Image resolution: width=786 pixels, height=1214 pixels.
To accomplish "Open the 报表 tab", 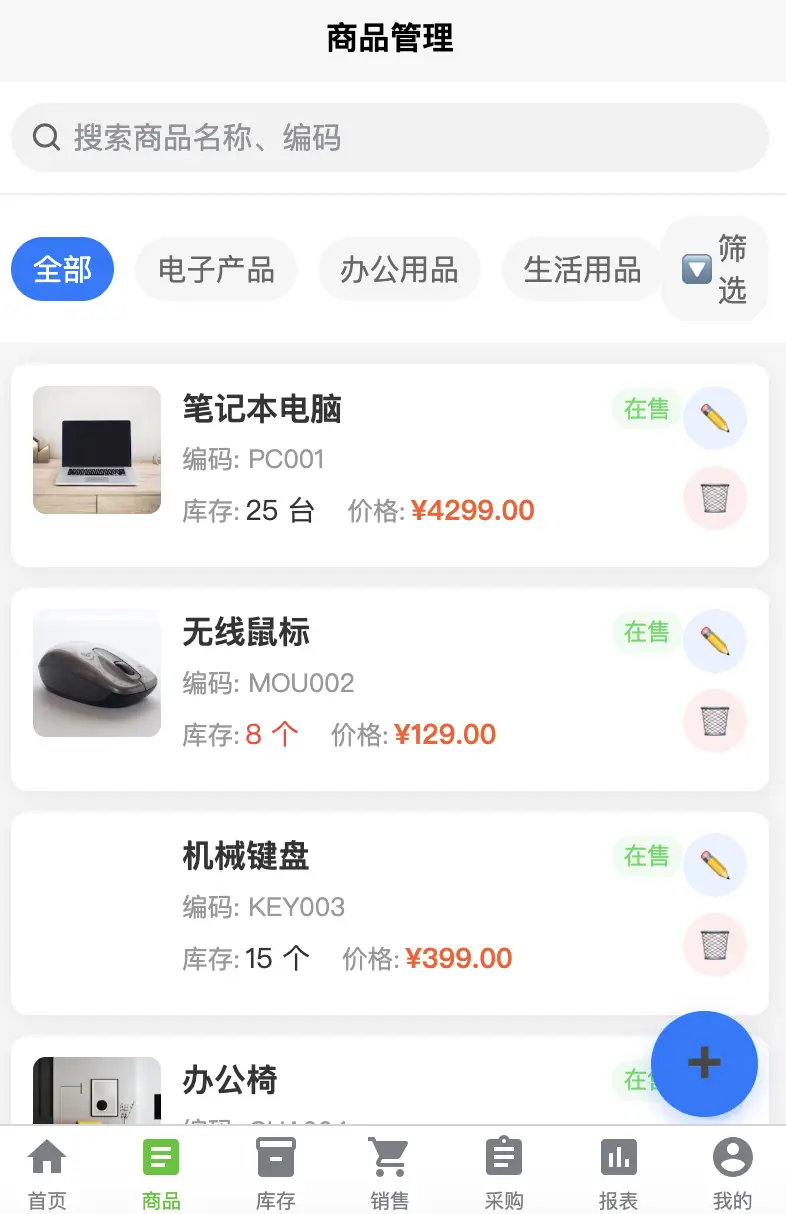I will click(x=618, y=1170).
